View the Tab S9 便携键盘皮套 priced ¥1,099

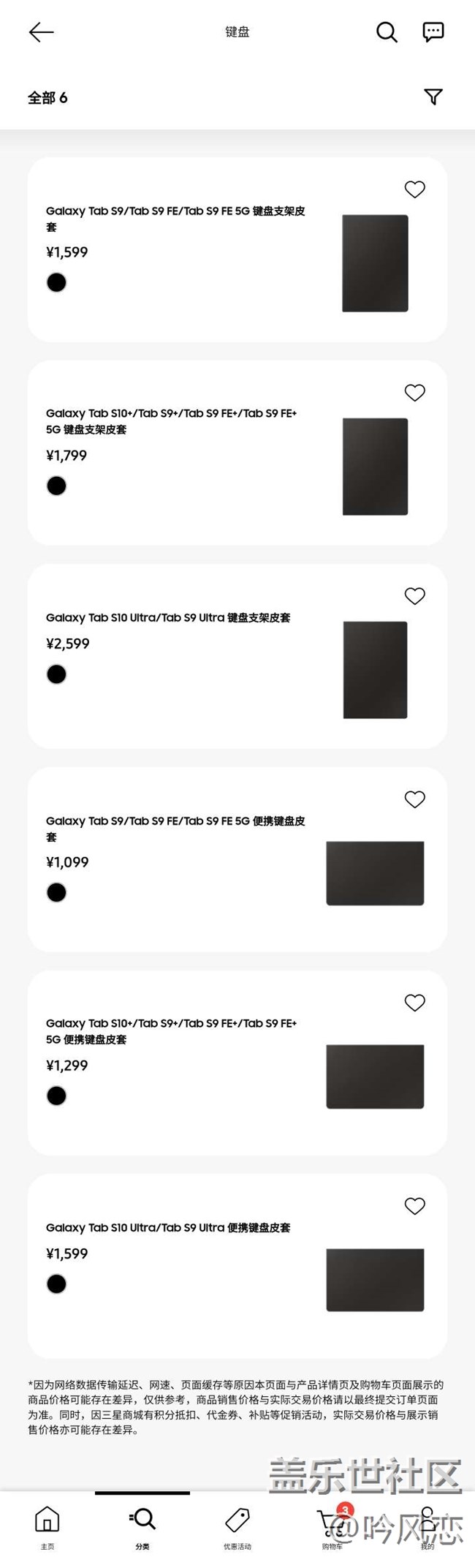click(175, 828)
